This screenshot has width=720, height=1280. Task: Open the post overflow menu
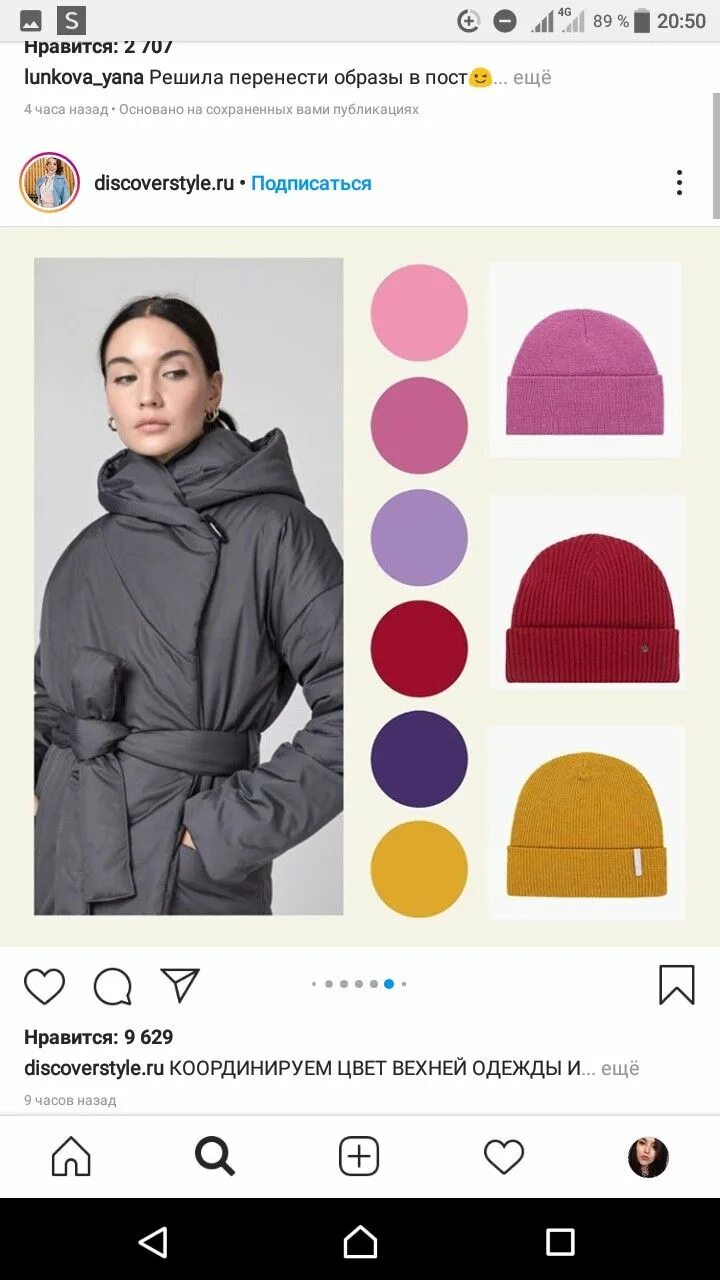click(x=679, y=183)
